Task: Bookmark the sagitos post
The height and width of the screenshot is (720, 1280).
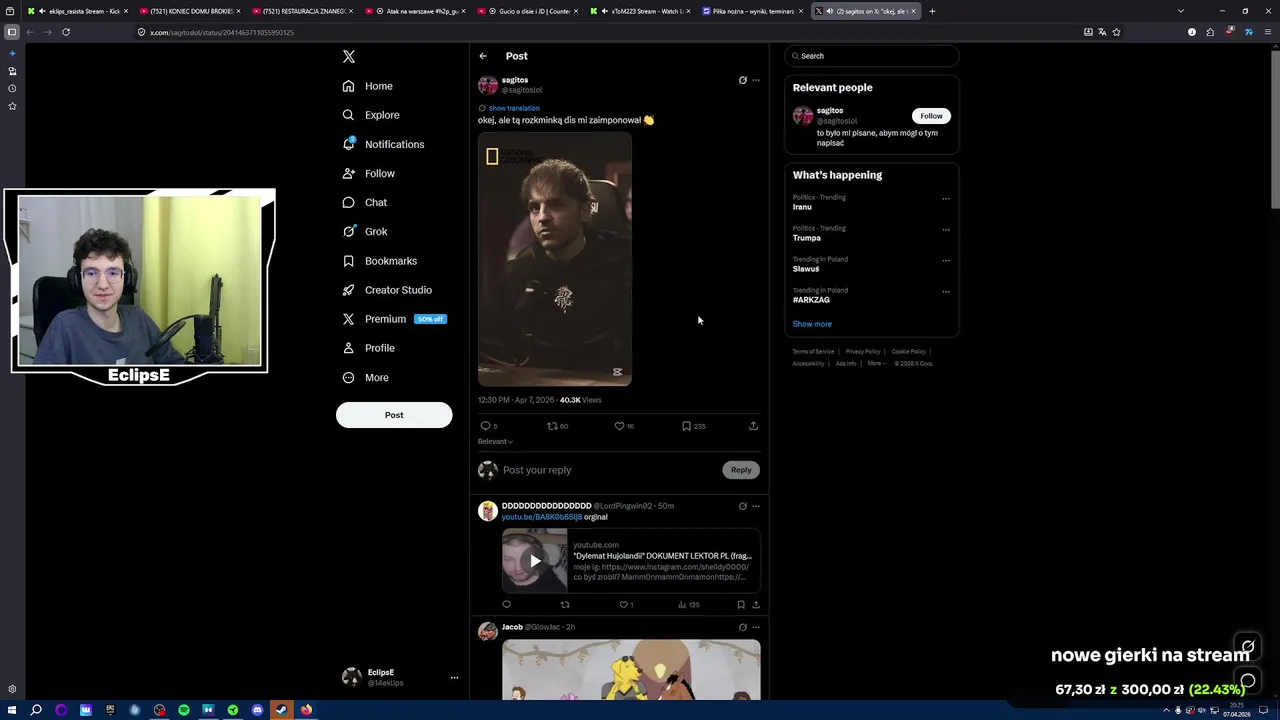Action: pos(687,426)
